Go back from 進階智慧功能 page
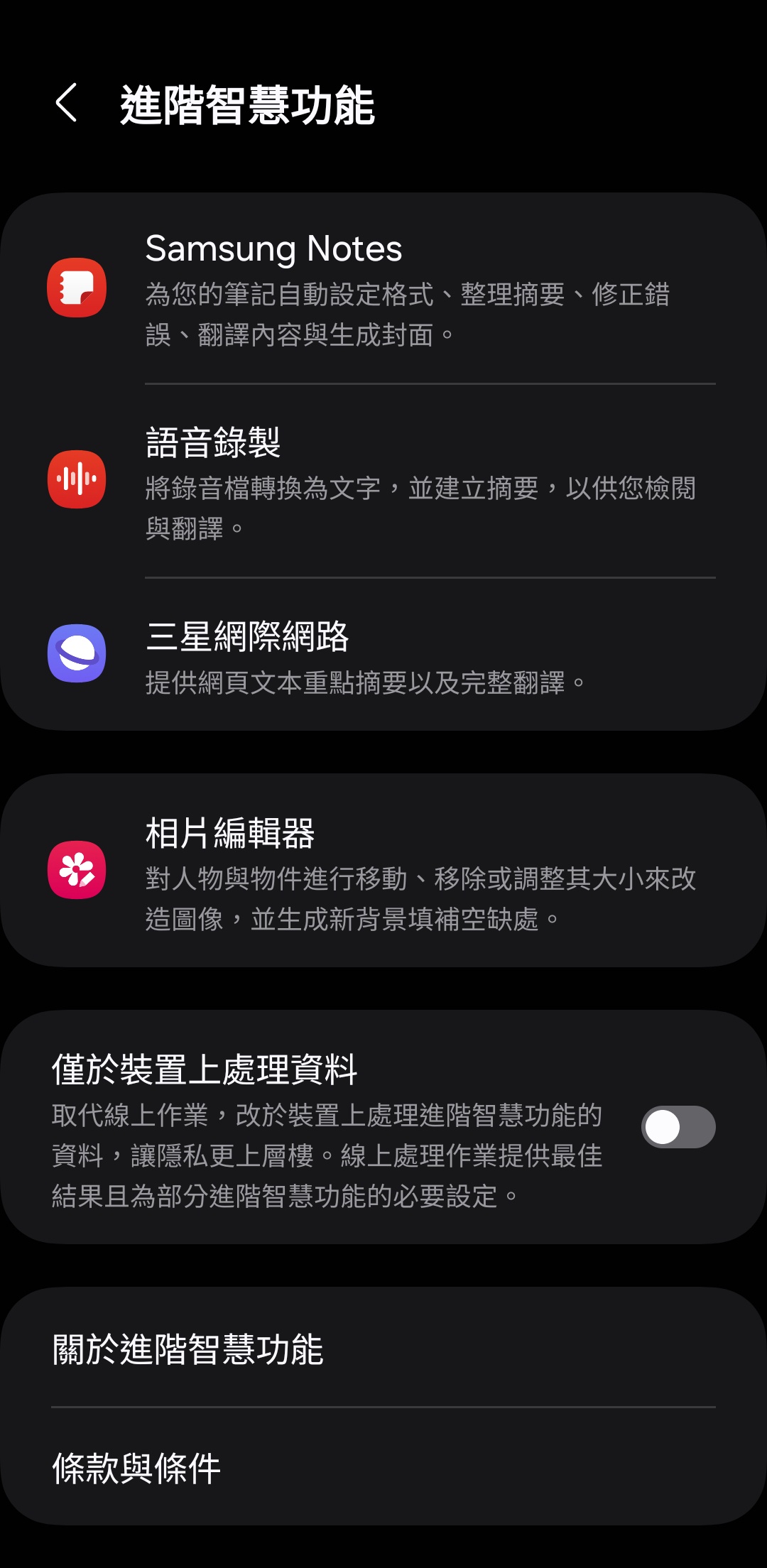 click(x=66, y=104)
